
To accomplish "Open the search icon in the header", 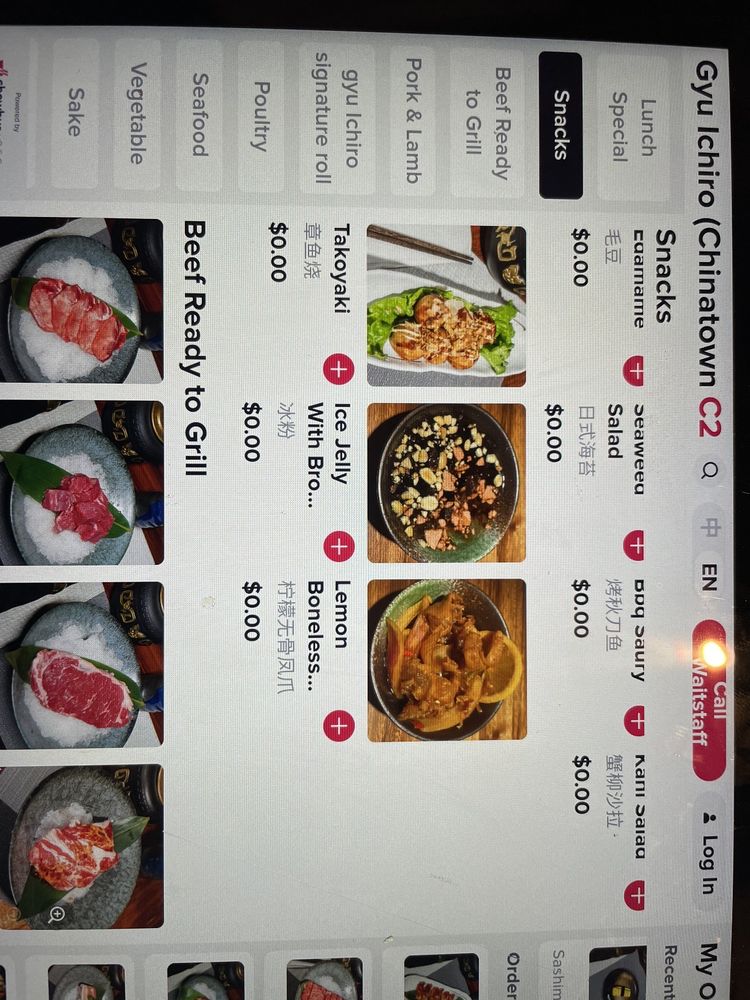I will click(708, 470).
